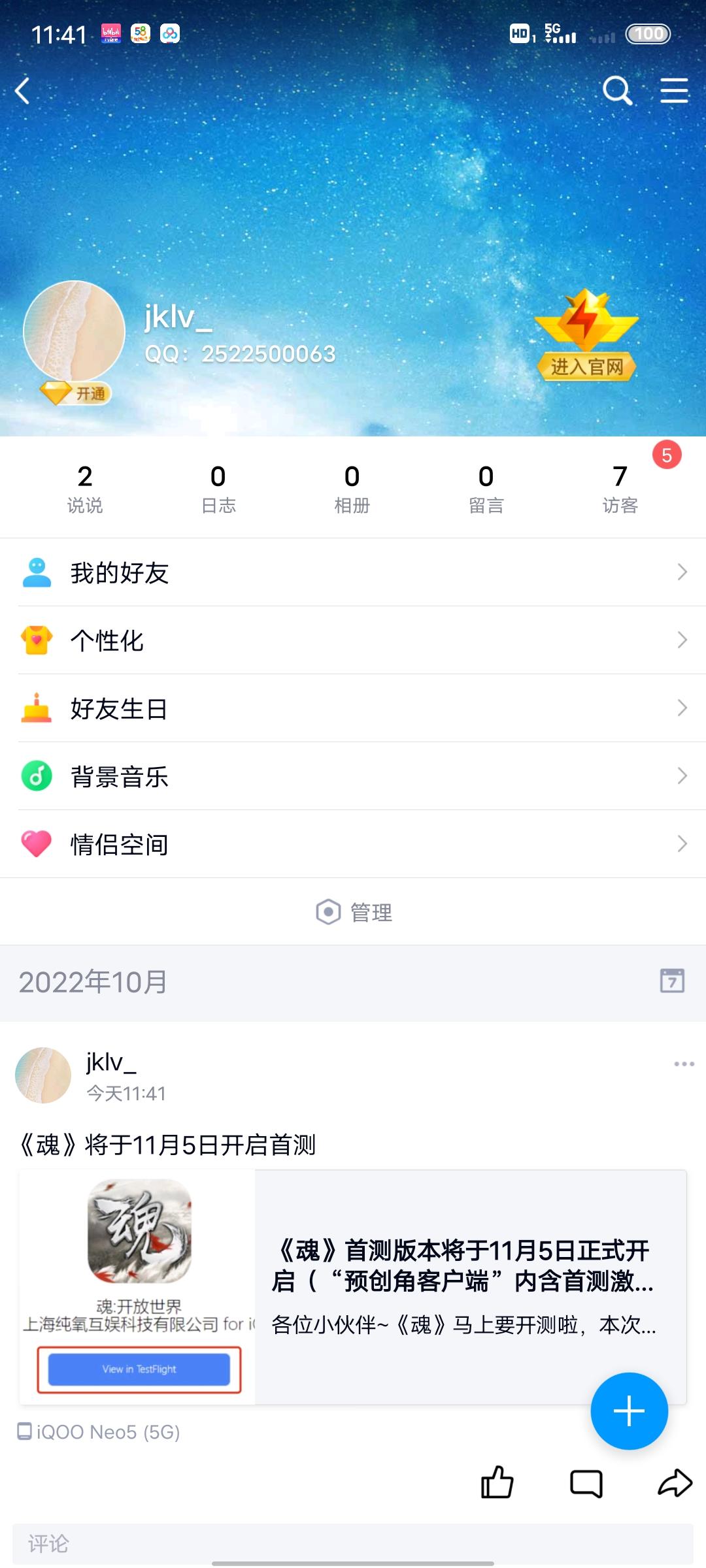Go back using the top arrow
Image resolution: width=706 pixels, height=1568 pixels.
[23, 91]
